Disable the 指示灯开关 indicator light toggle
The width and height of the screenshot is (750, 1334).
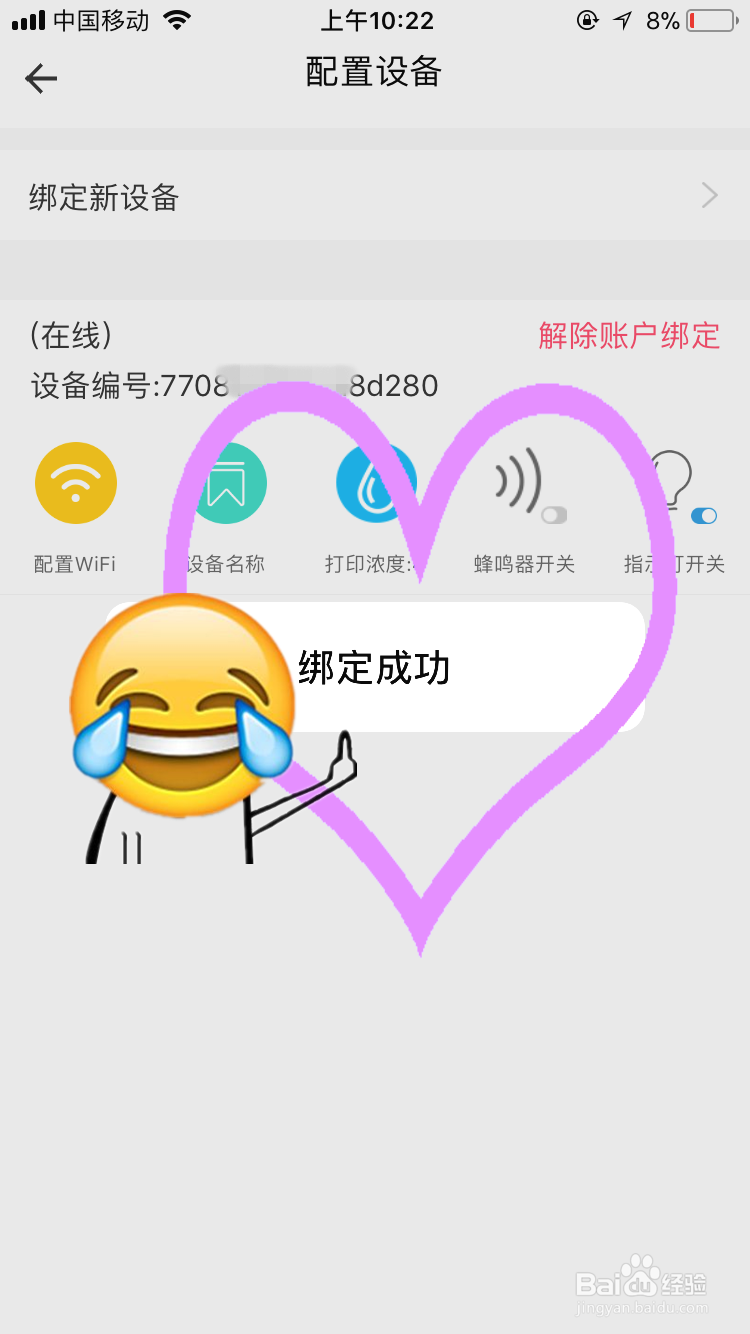click(x=706, y=516)
